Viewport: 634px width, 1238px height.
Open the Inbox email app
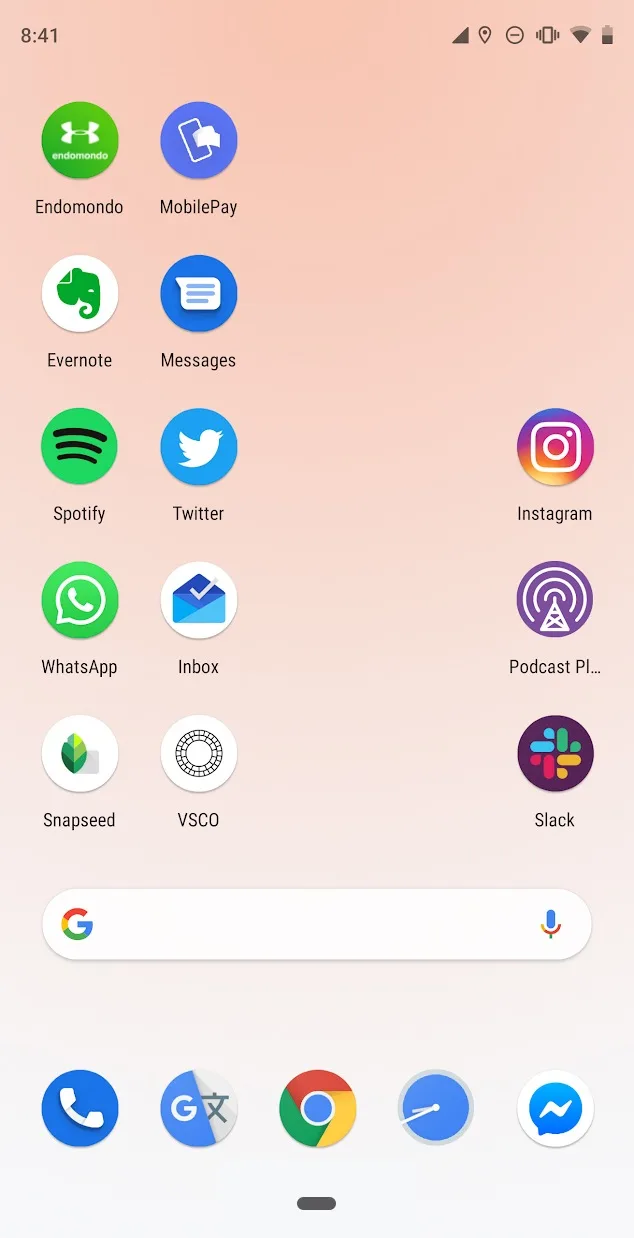199,600
